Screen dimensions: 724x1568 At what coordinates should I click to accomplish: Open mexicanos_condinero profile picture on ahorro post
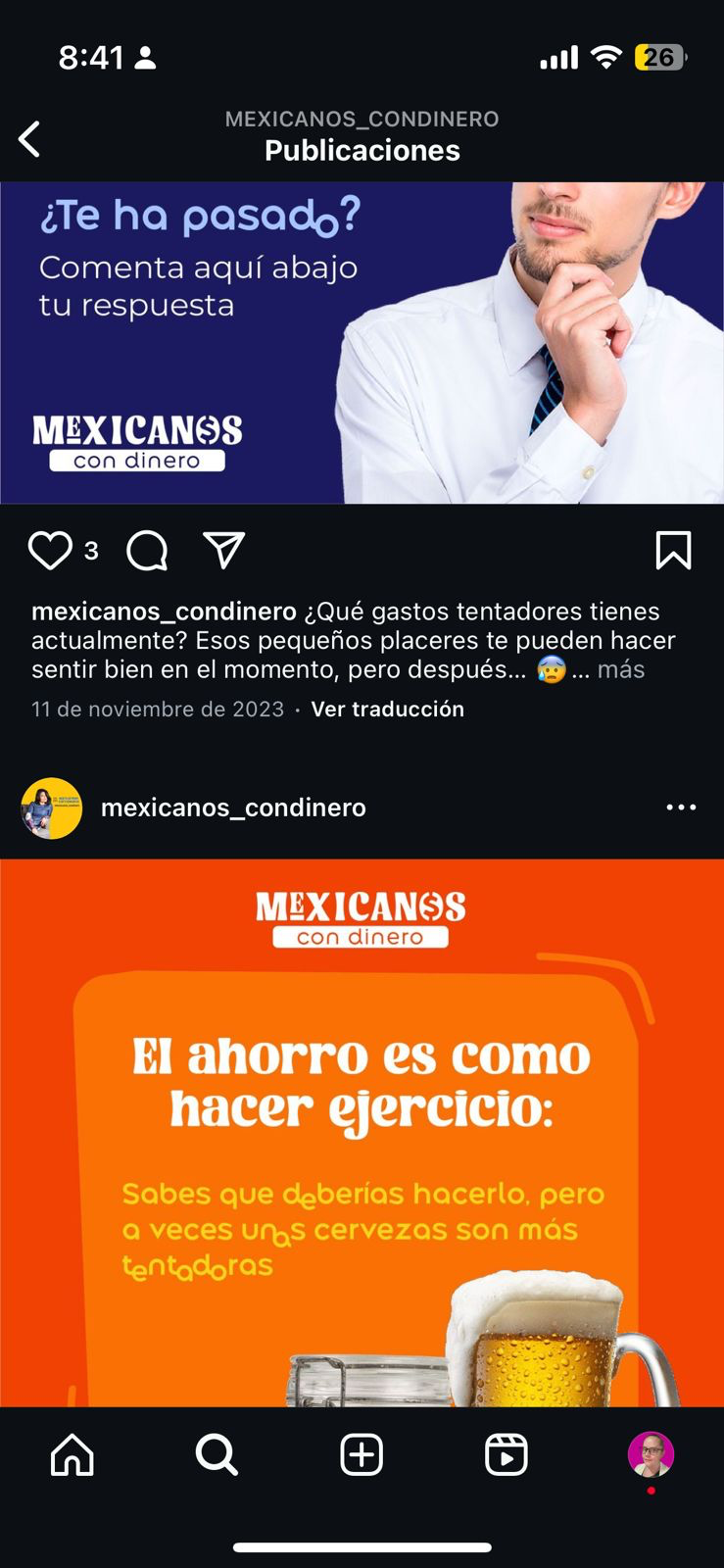pyautogui.click(x=52, y=808)
